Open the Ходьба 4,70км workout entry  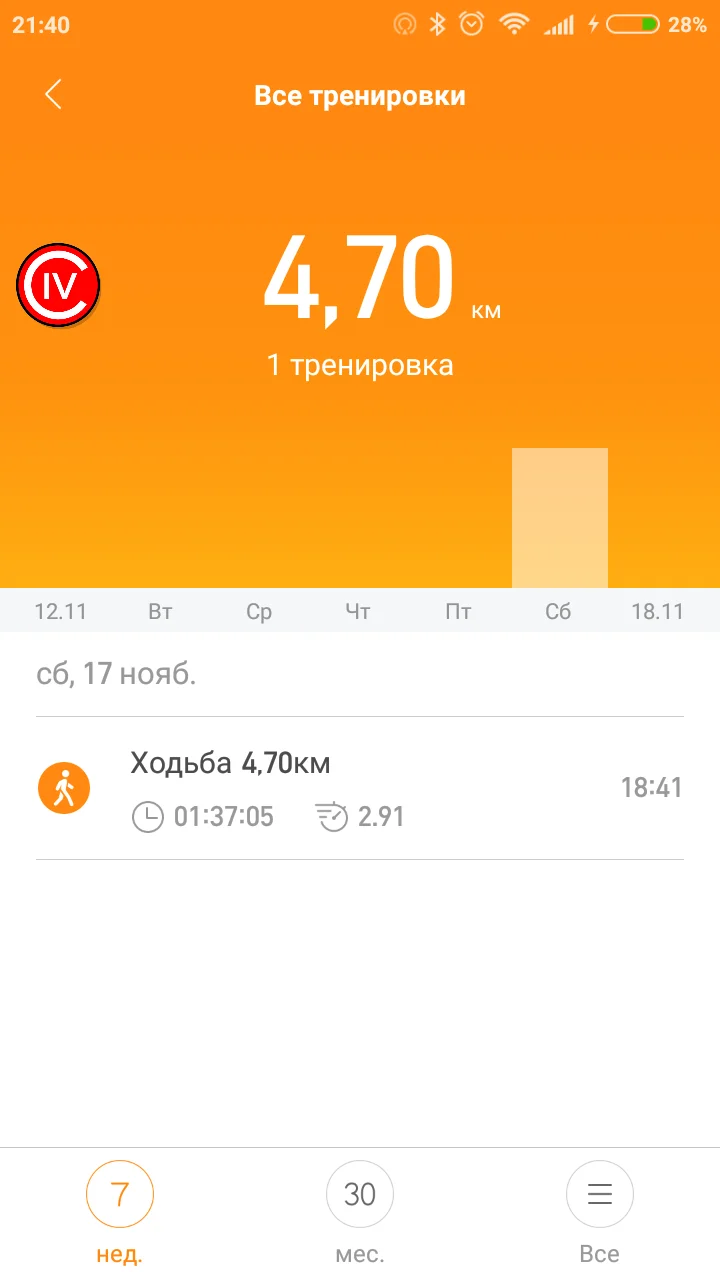pyautogui.click(x=360, y=788)
